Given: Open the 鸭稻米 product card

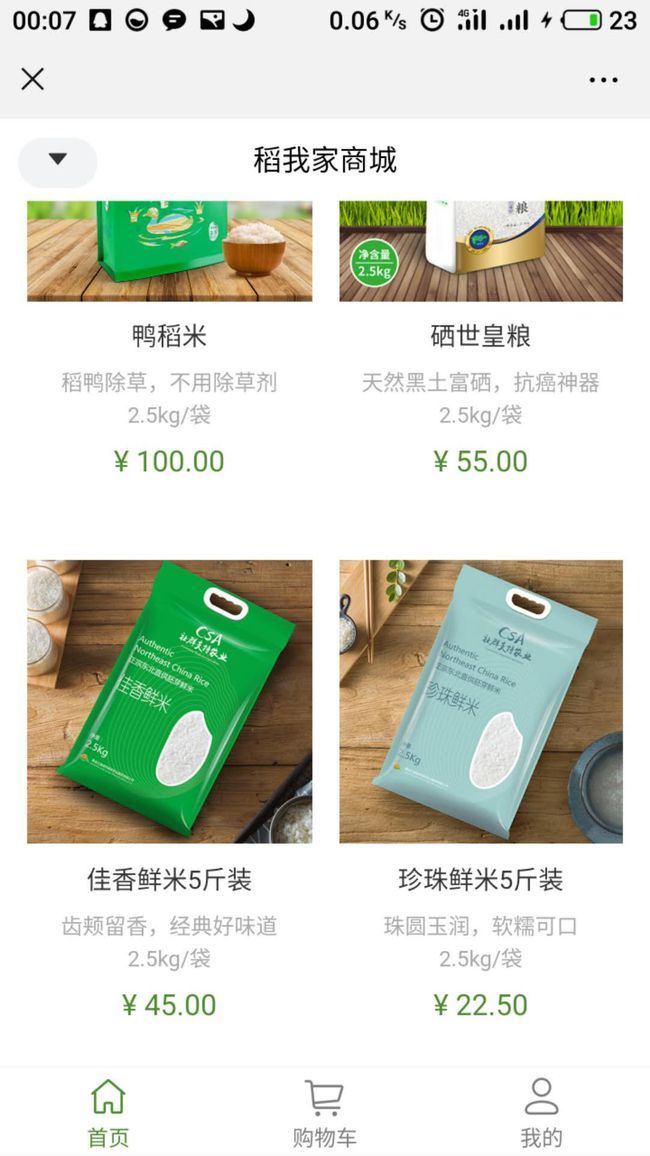Looking at the screenshot, I should pyautogui.click(x=169, y=336).
